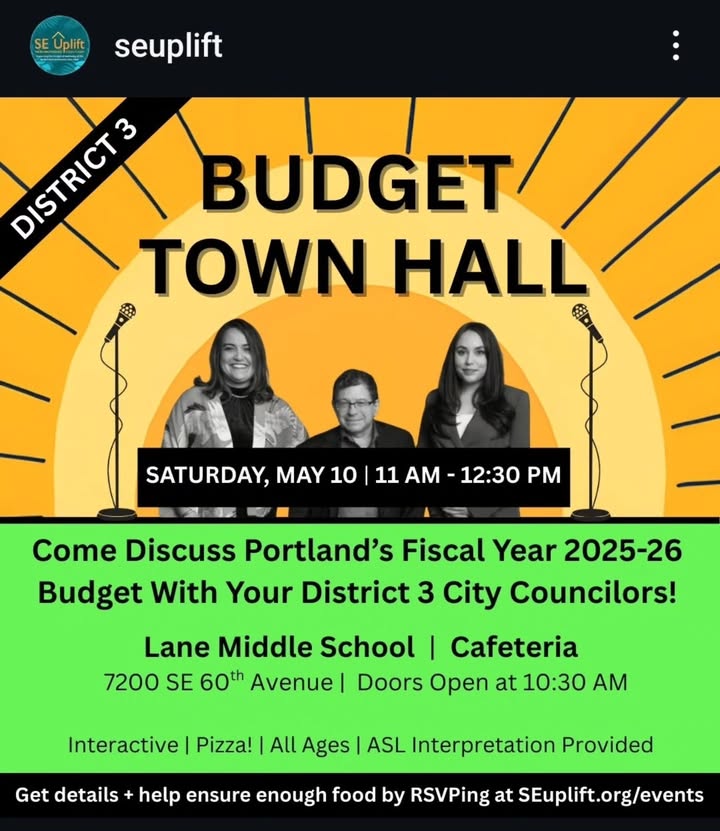Open the post's three-dot options menu
Image resolution: width=720 pixels, height=831 pixels.
tap(676, 45)
